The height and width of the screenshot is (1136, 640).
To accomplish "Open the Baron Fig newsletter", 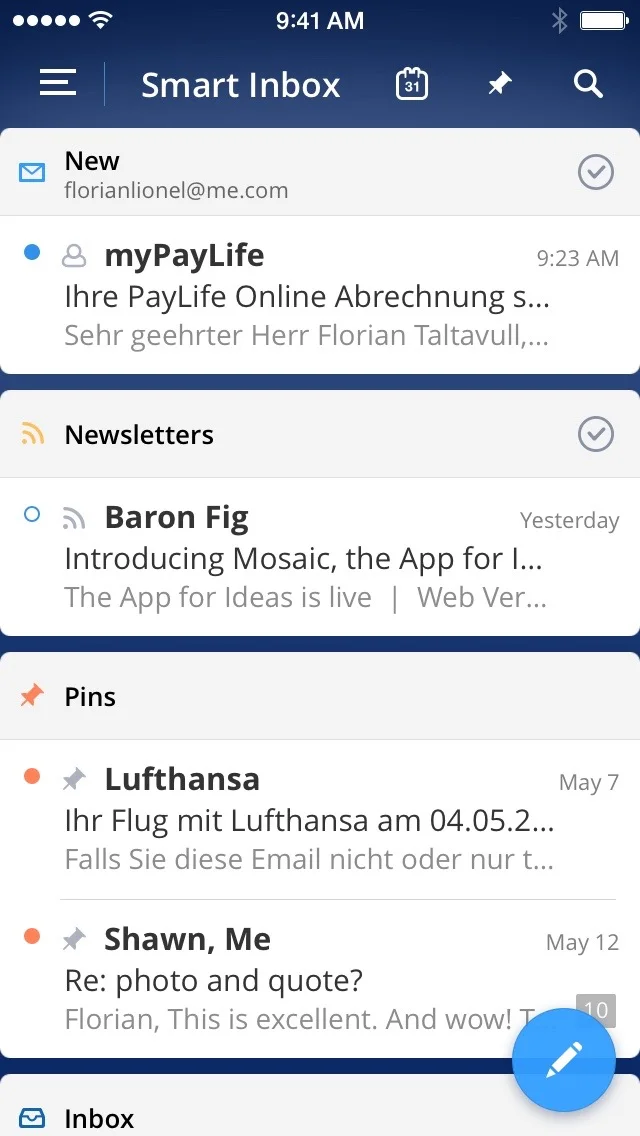I will [x=320, y=556].
